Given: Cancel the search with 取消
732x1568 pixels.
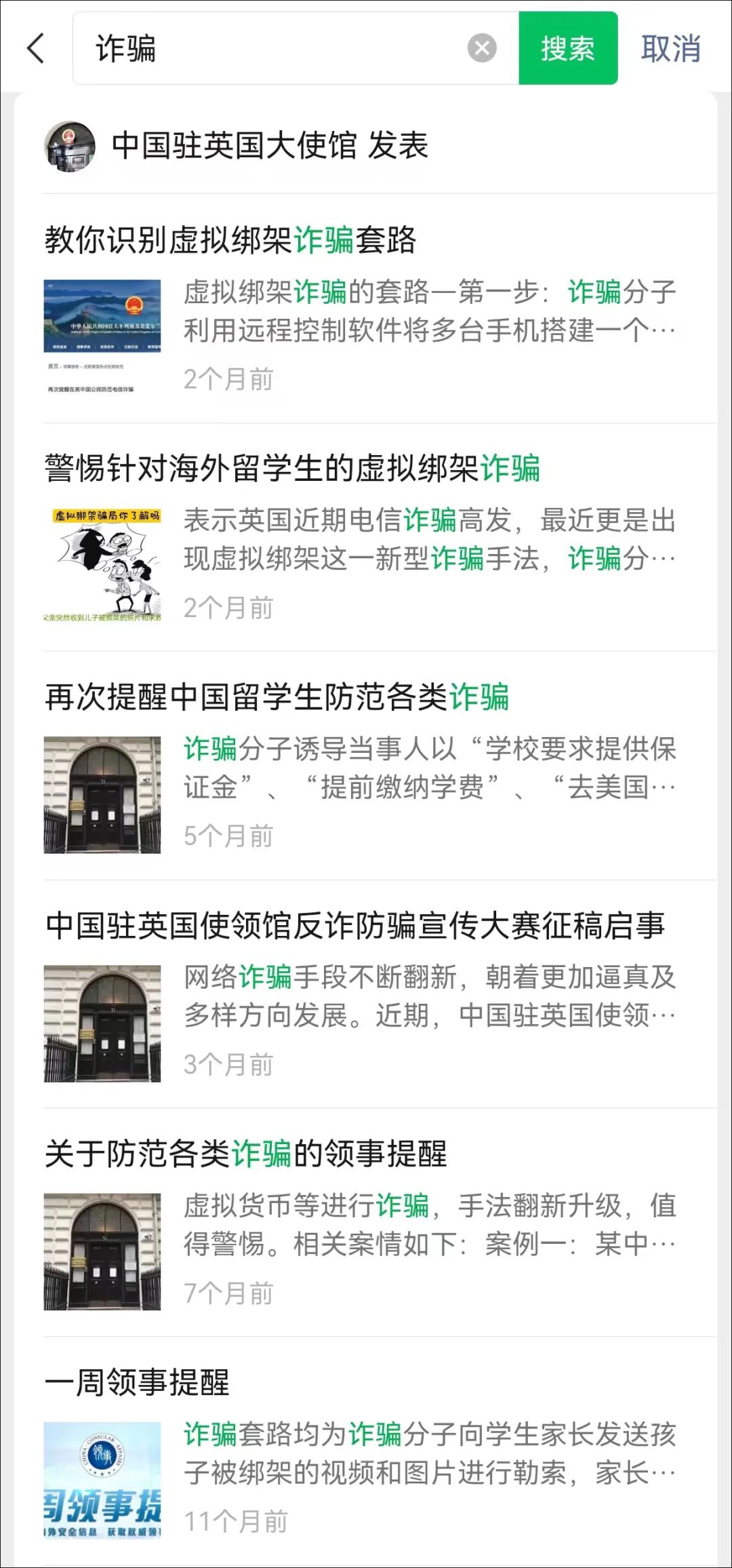Looking at the screenshot, I should [670, 49].
